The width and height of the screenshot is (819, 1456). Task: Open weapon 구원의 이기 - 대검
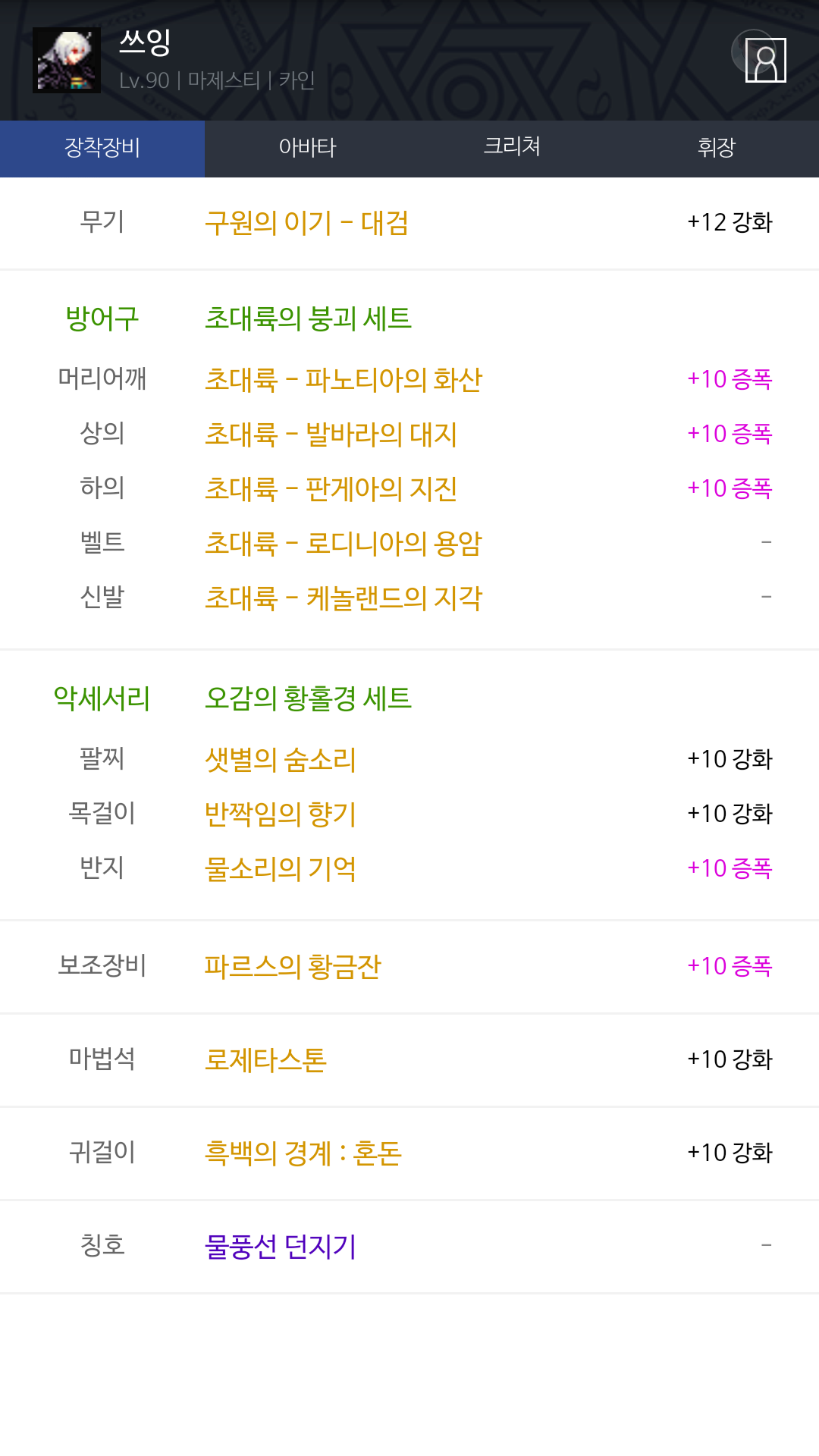pos(307,223)
